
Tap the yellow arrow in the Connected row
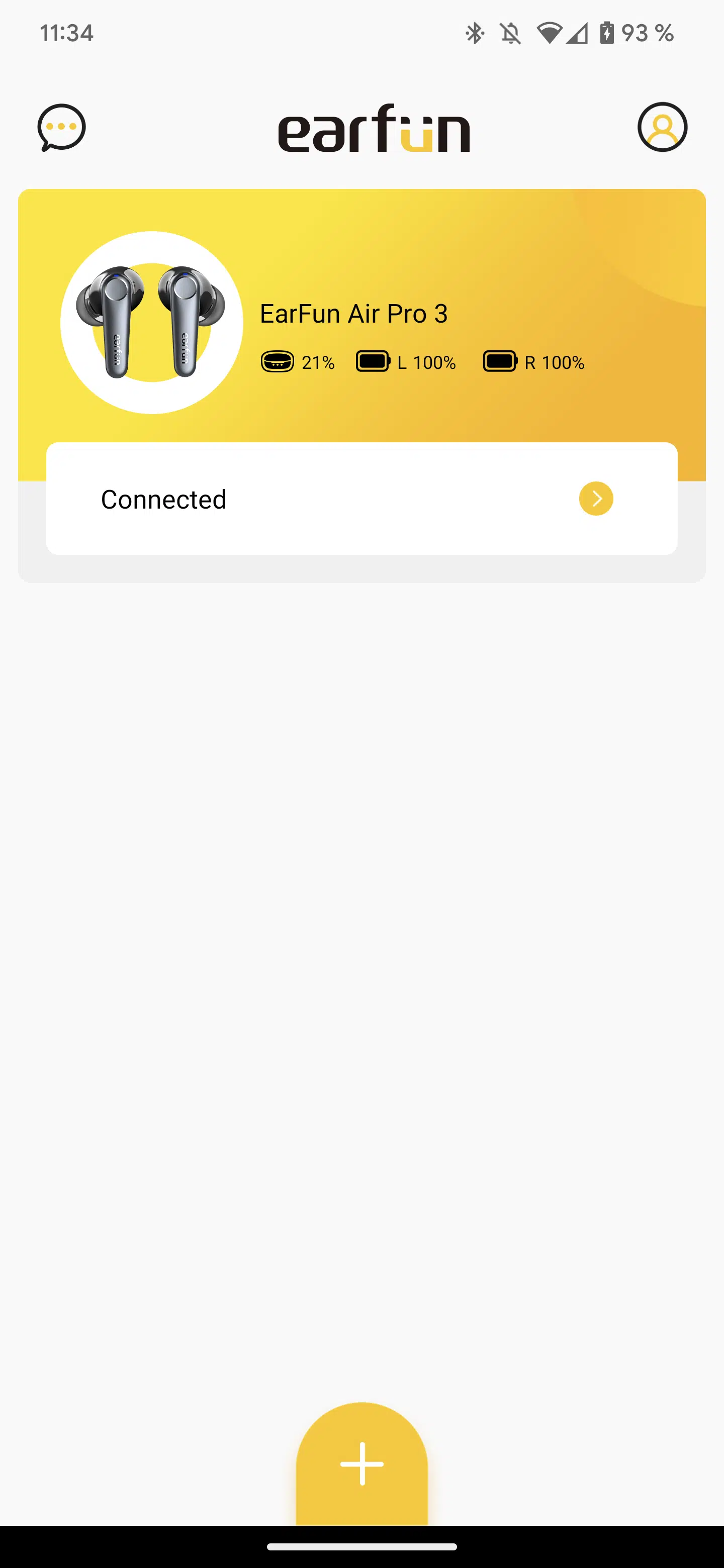[595, 499]
